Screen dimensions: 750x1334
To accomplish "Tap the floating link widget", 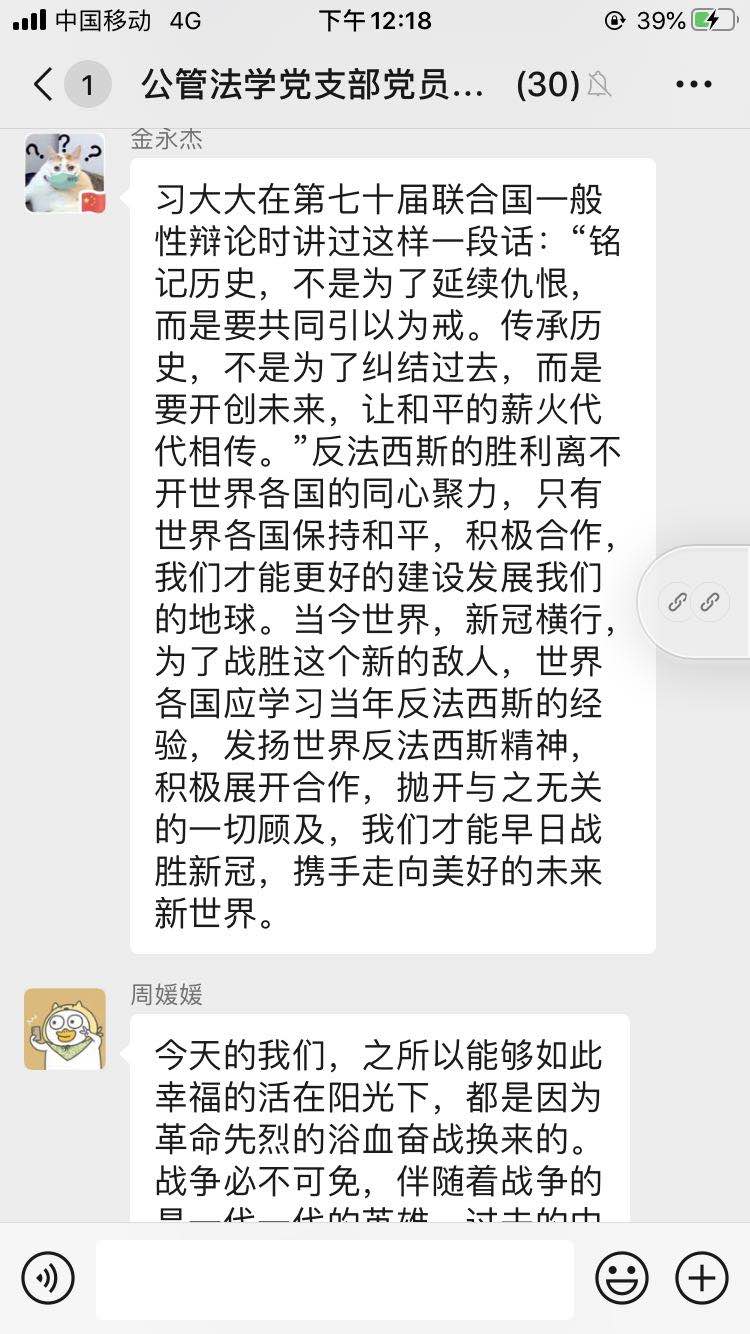I will pos(694,602).
